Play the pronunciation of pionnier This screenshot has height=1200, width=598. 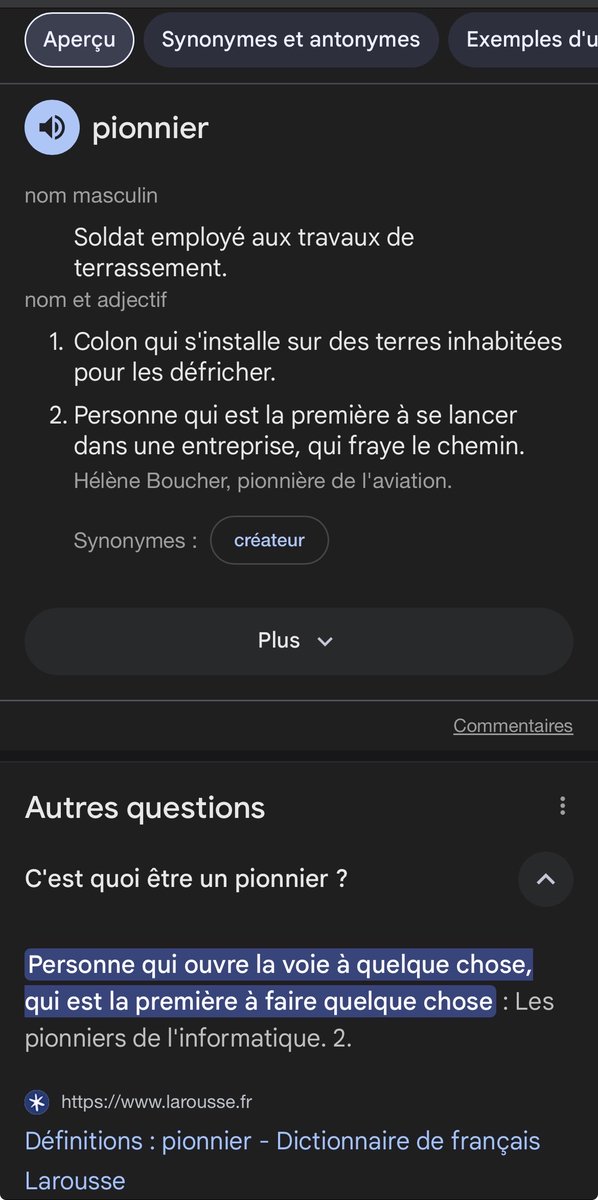[x=52, y=128]
